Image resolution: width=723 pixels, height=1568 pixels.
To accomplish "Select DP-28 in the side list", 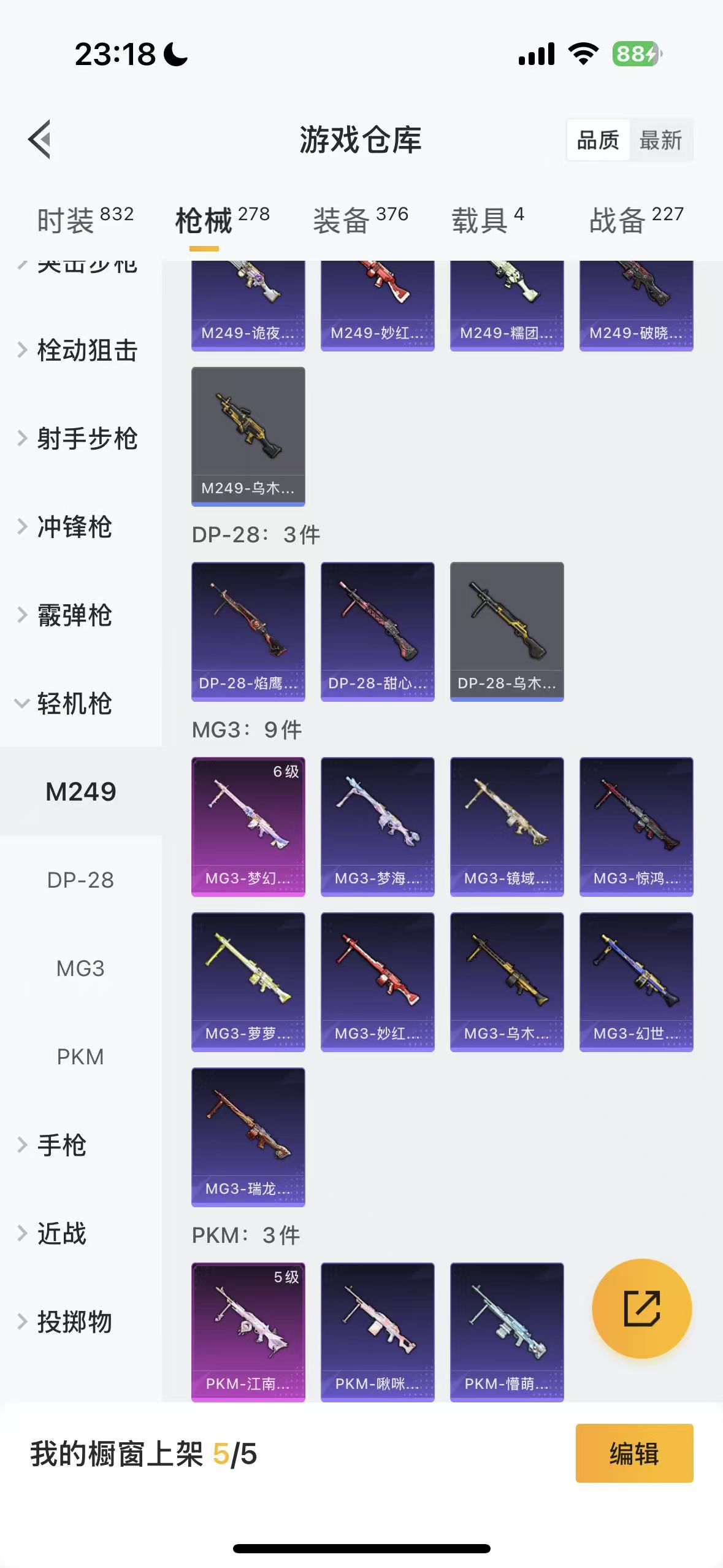I will click(80, 880).
